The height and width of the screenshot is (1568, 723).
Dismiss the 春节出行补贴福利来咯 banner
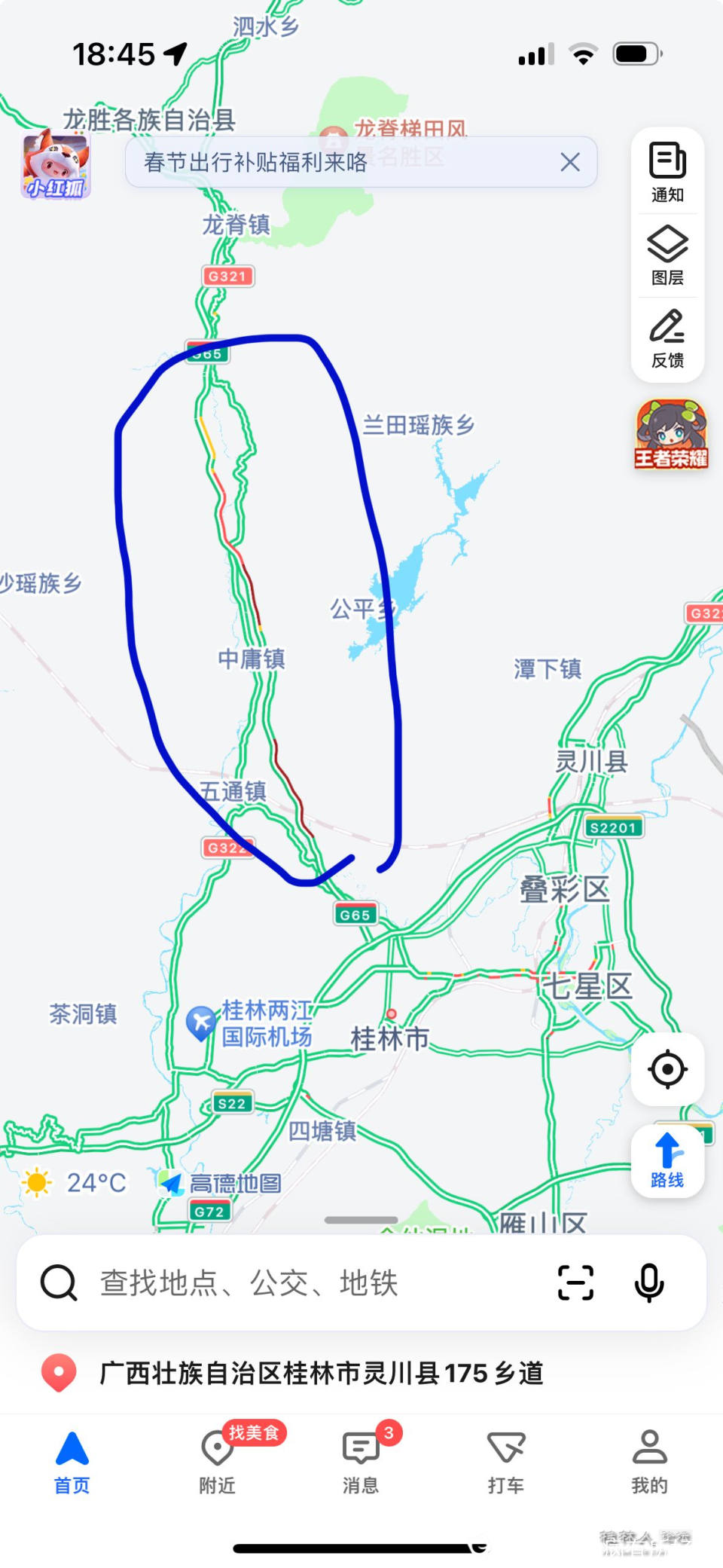[x=570, y=162]
